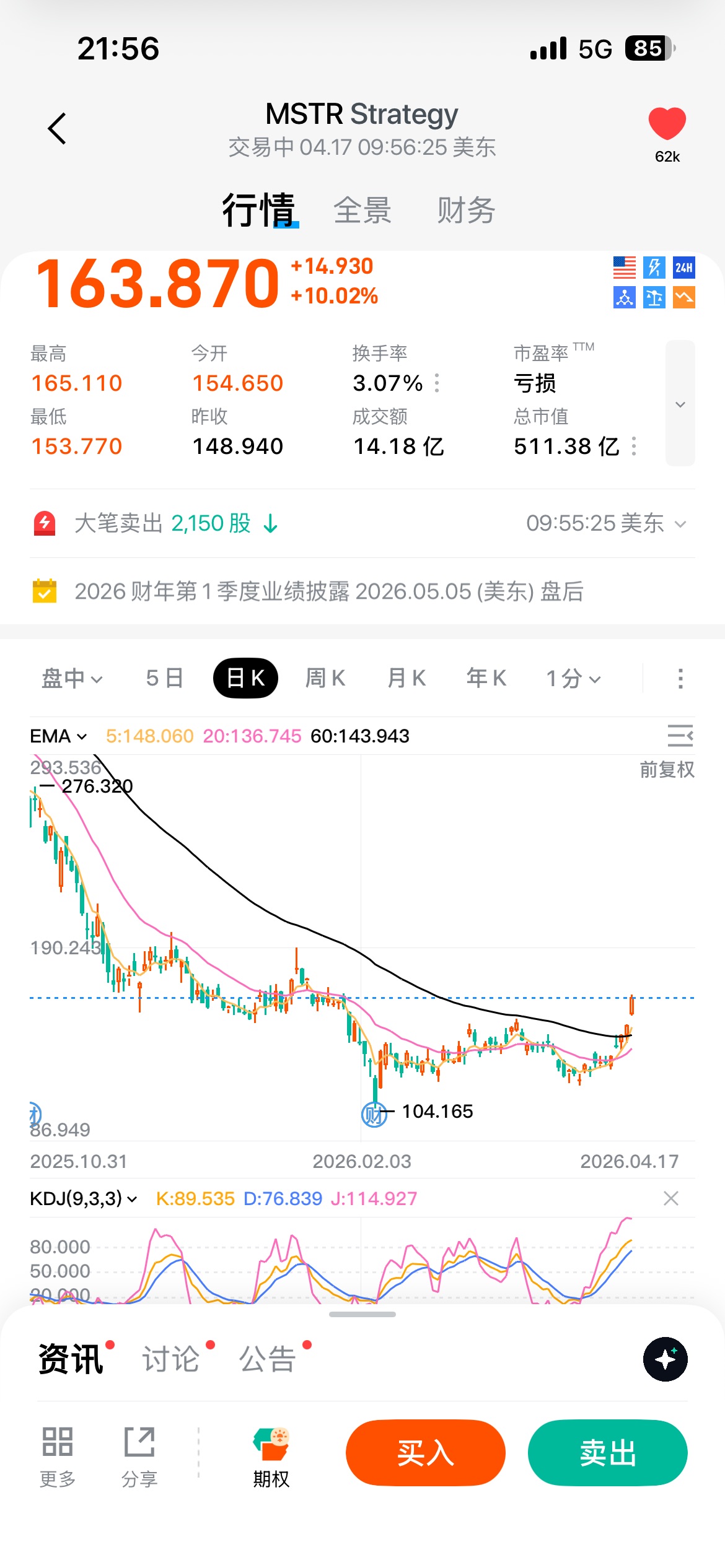Tap the 卖出 sell button

[607, 1452]
